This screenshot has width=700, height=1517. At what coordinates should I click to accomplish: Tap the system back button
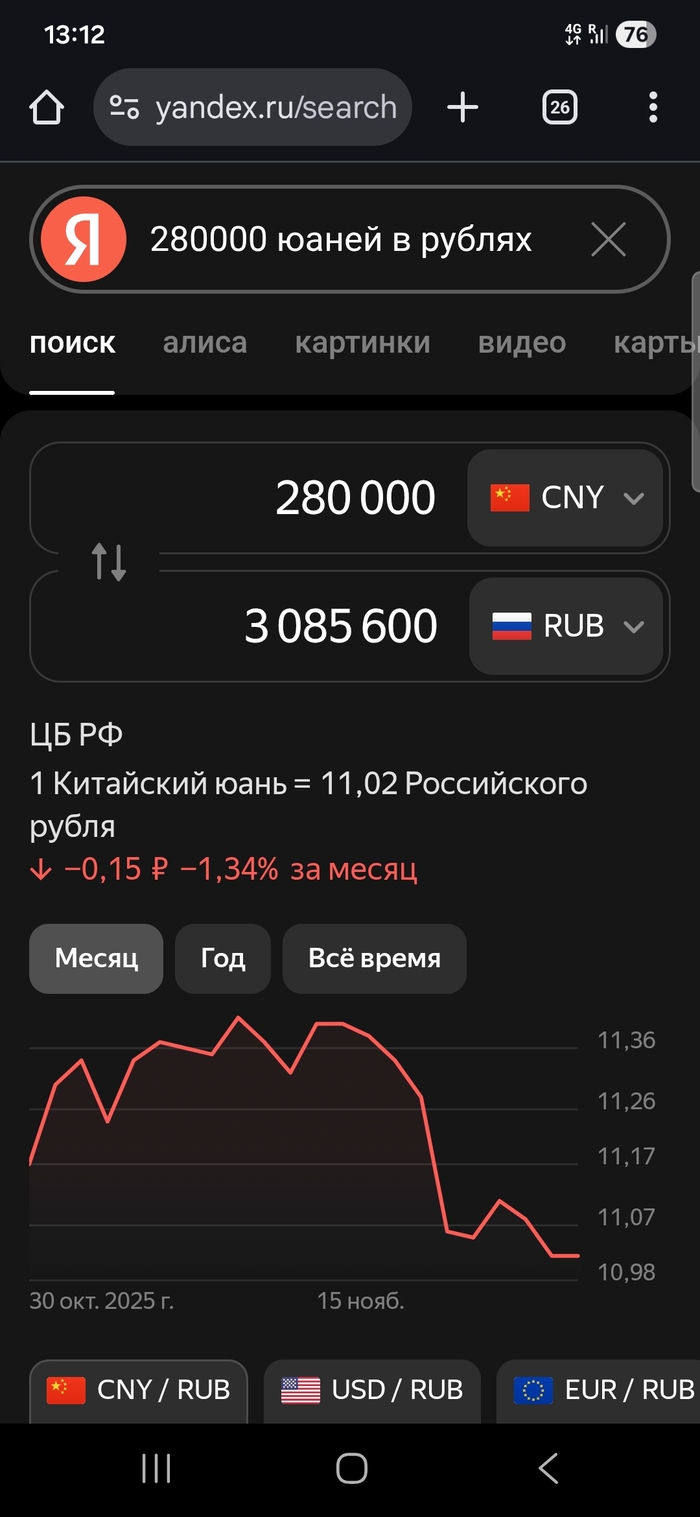coord(548,1468)
